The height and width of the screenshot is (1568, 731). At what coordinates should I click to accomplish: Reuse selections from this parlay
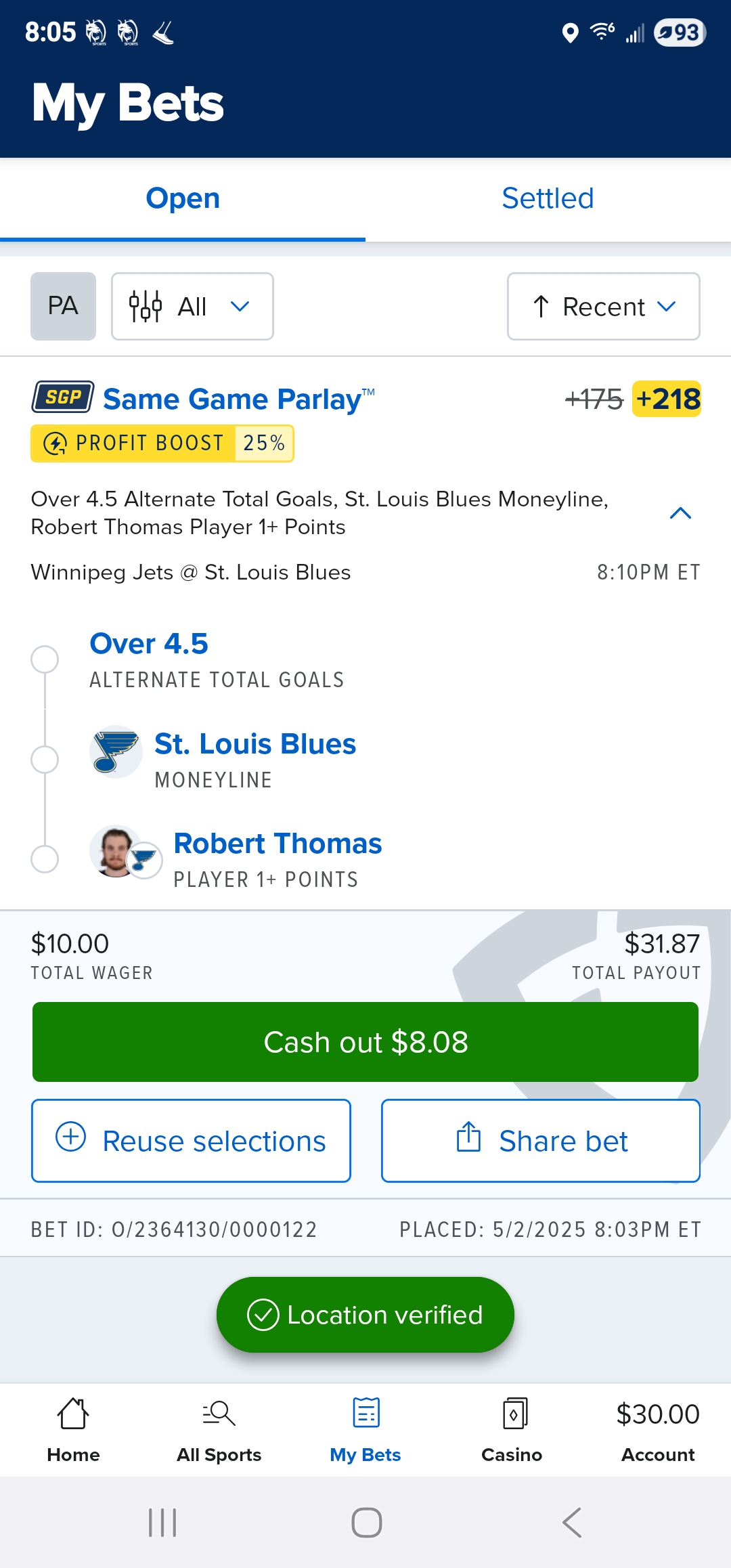[191, 1141]
